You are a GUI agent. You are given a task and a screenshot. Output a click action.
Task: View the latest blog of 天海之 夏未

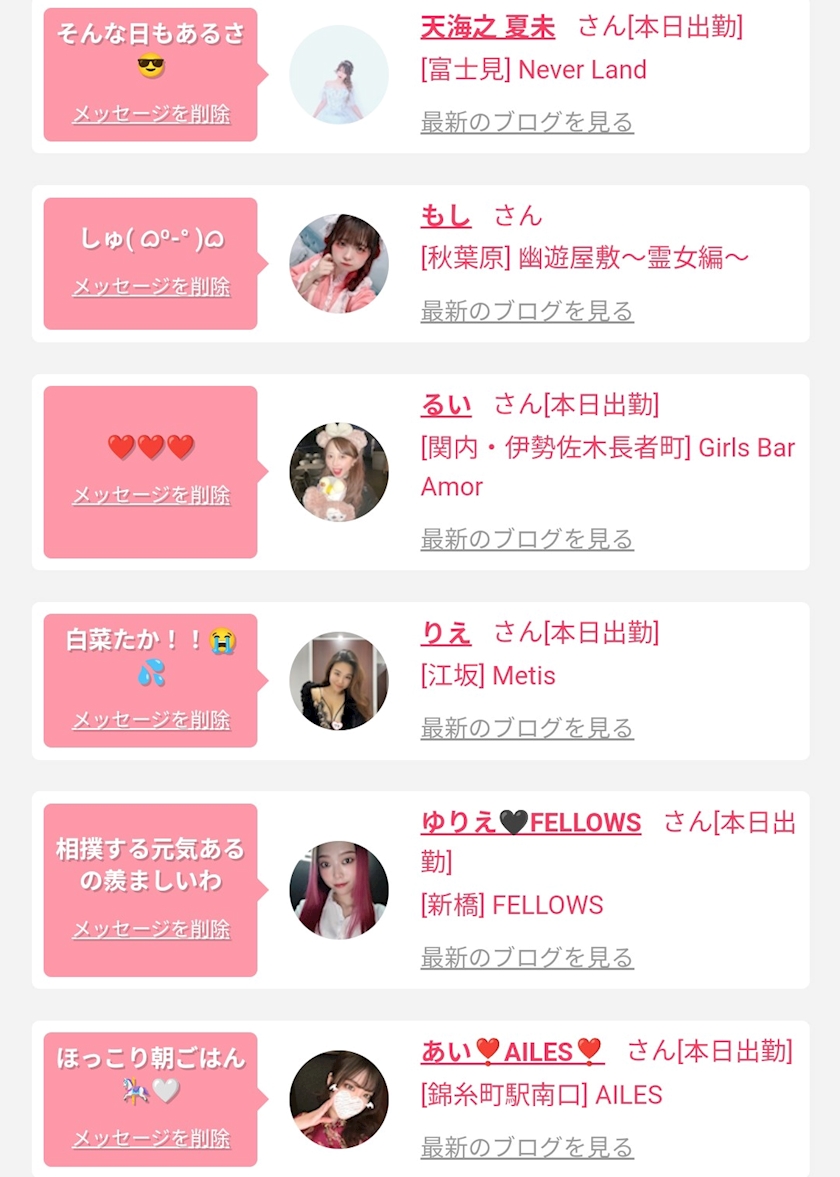pos(527,122)
